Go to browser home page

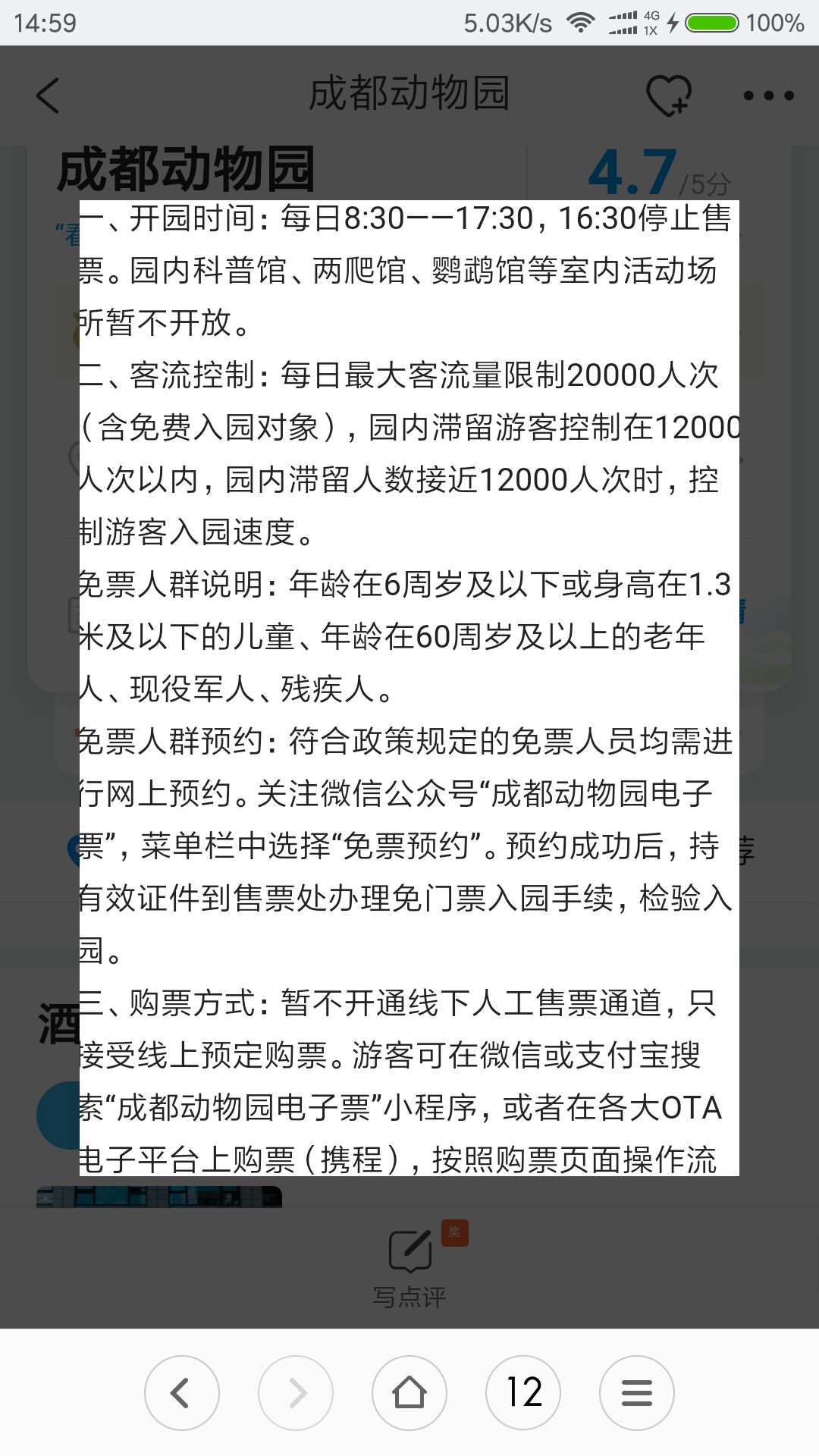409,1393
